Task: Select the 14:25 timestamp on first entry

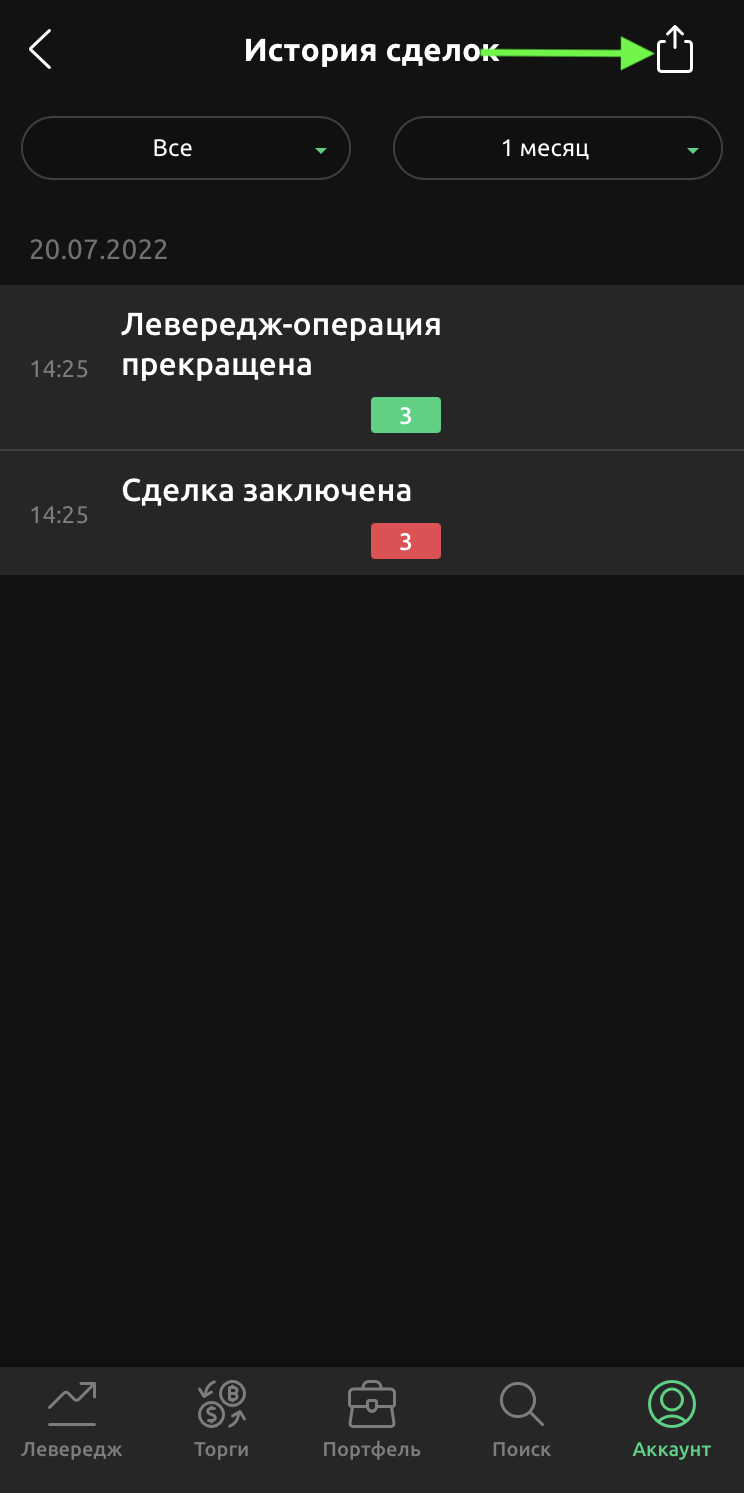Action: pyautogui.click(x=59, y=368)
